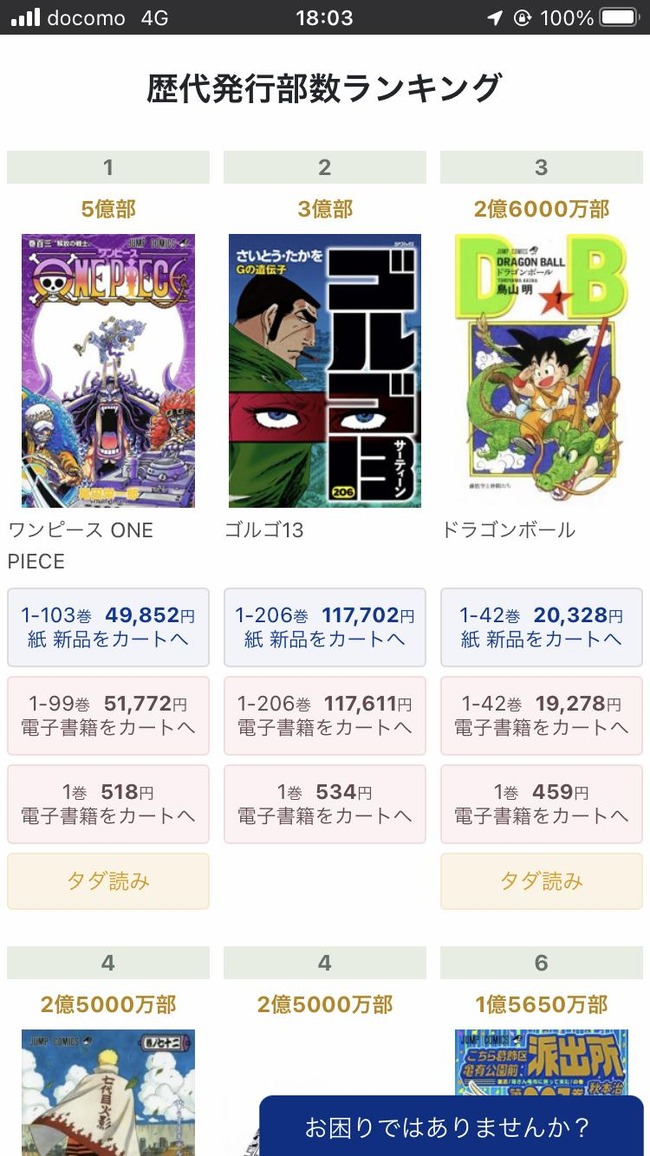The height and width of the screenshot is (1156, 650).
Task: Open the 1億5650万部 rank 6 manga cover
Action: coord(541,1062)
